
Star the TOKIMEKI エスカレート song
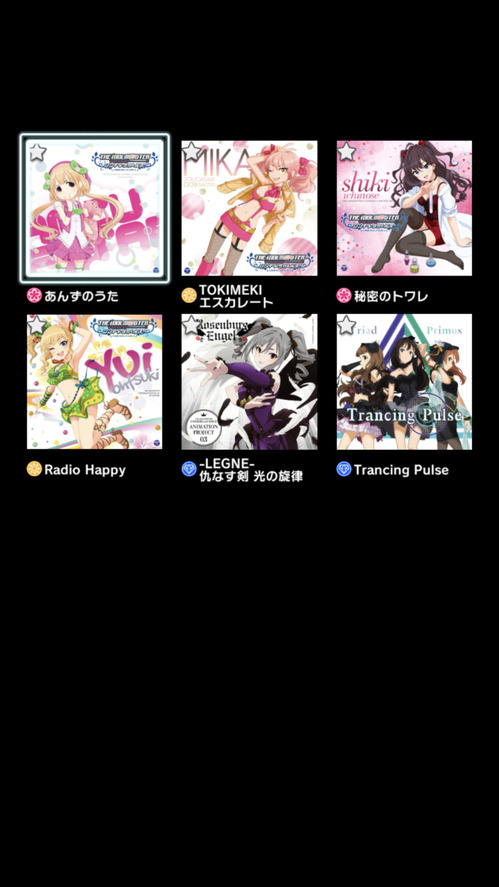192,152
